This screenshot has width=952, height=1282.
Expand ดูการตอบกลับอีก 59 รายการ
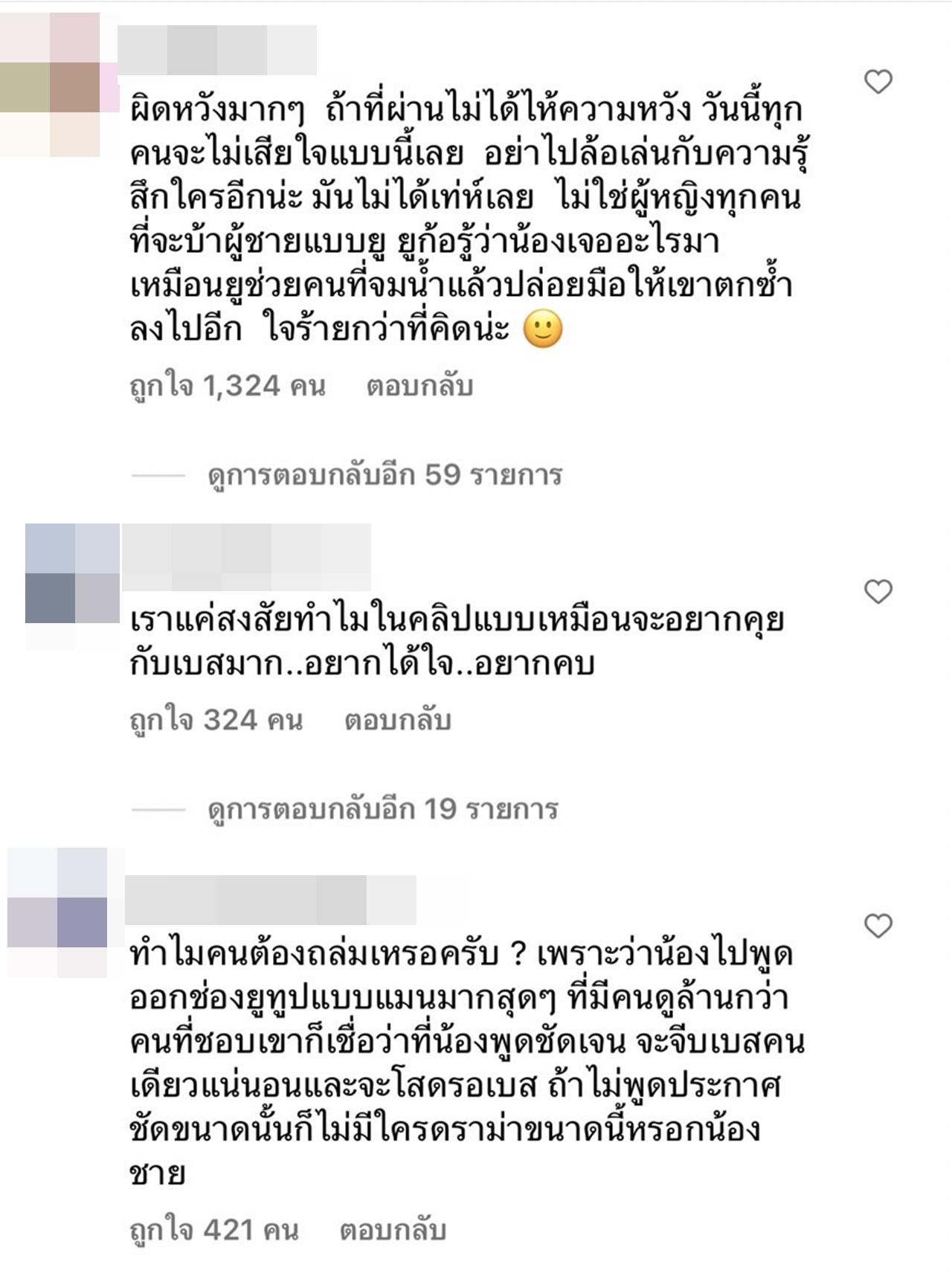[385, 475]
